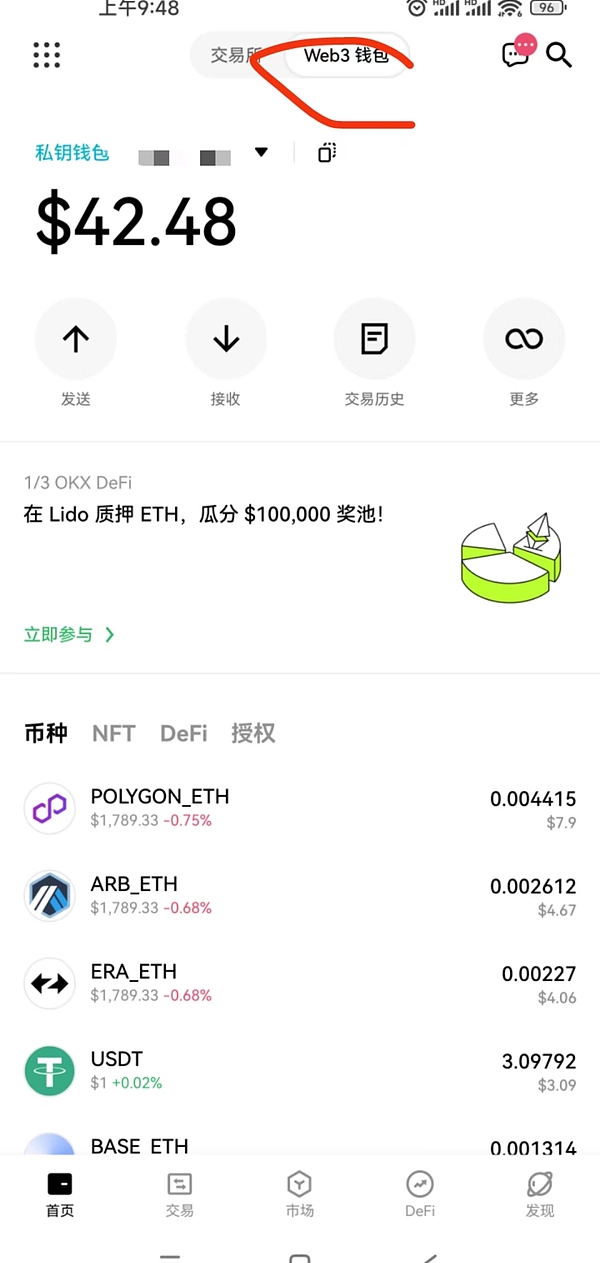Go to the 发现 bottom tab
Screen dimensions: 600x1263
540,1194
